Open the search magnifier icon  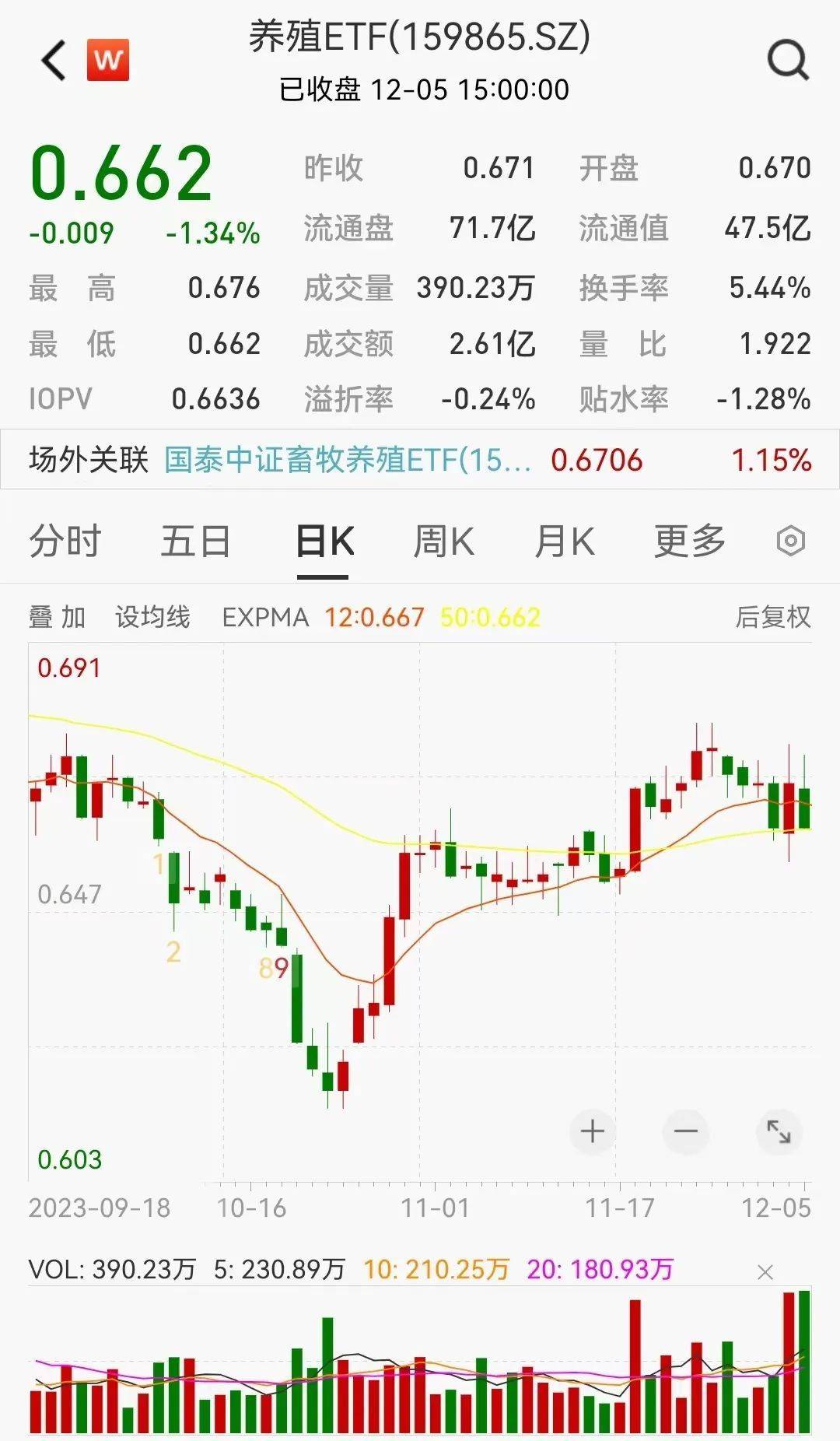(x=788, y=60)
